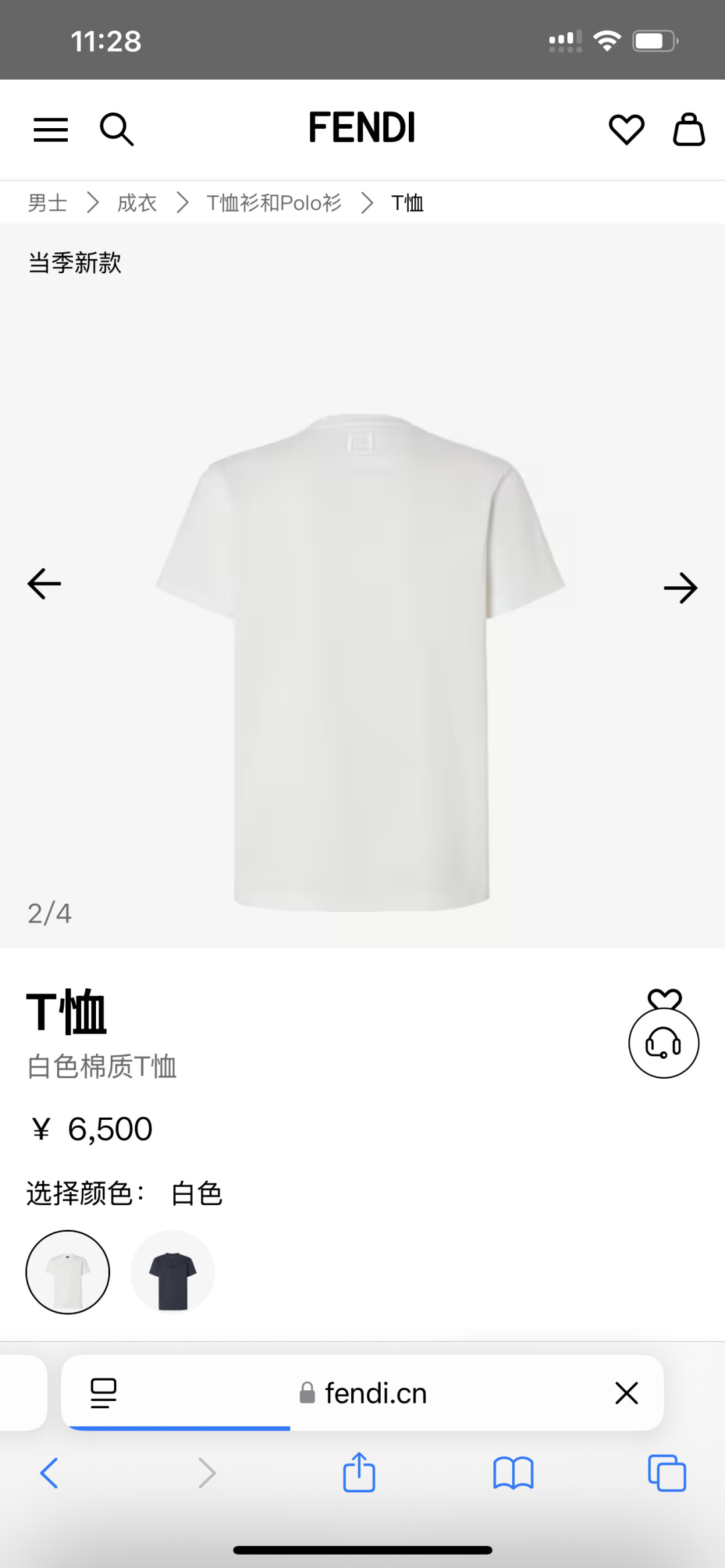Open the hamburger menu

click(x=51, y=129)
